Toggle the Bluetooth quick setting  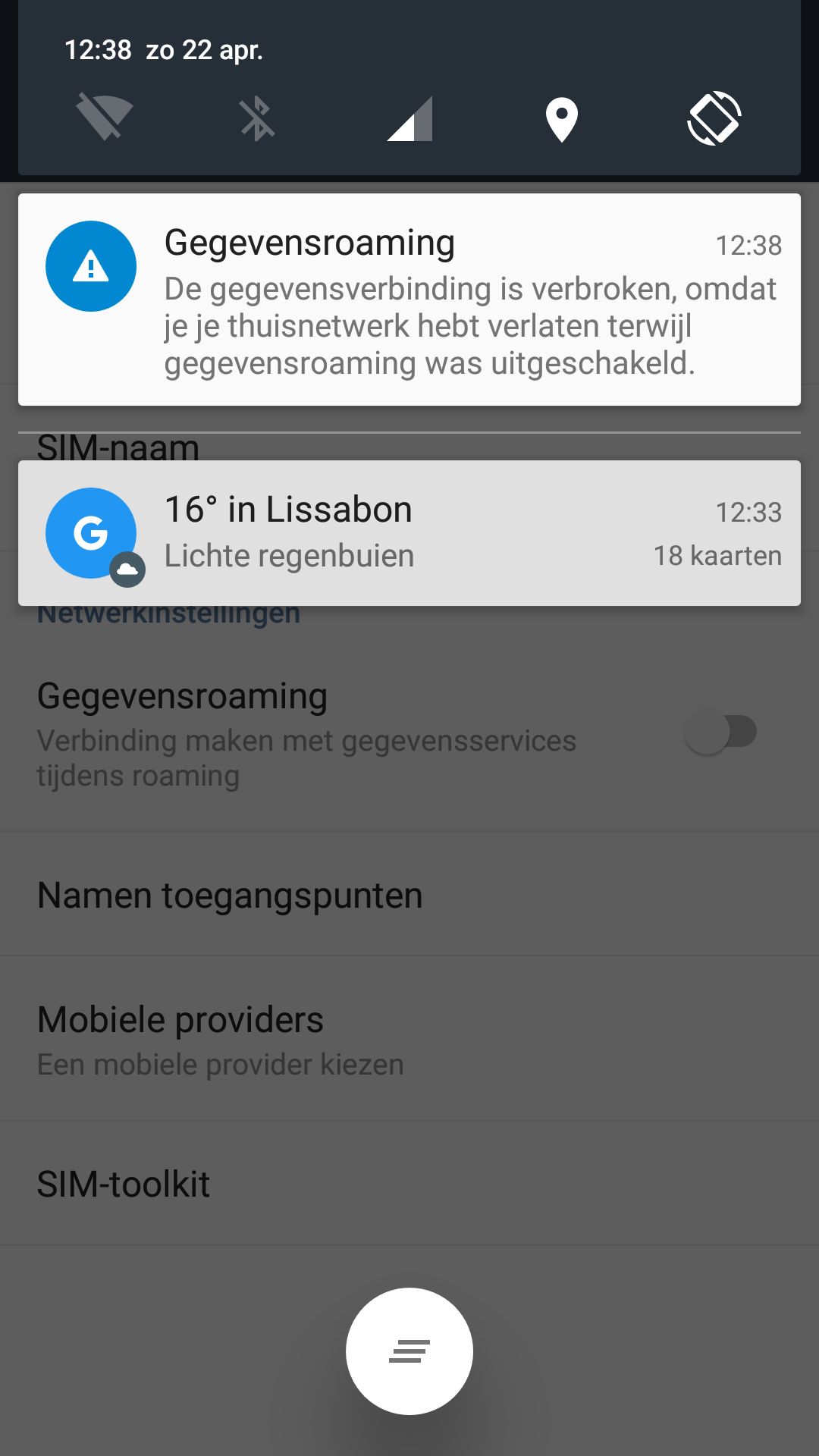pyautogui.click(x=257, y=118)
